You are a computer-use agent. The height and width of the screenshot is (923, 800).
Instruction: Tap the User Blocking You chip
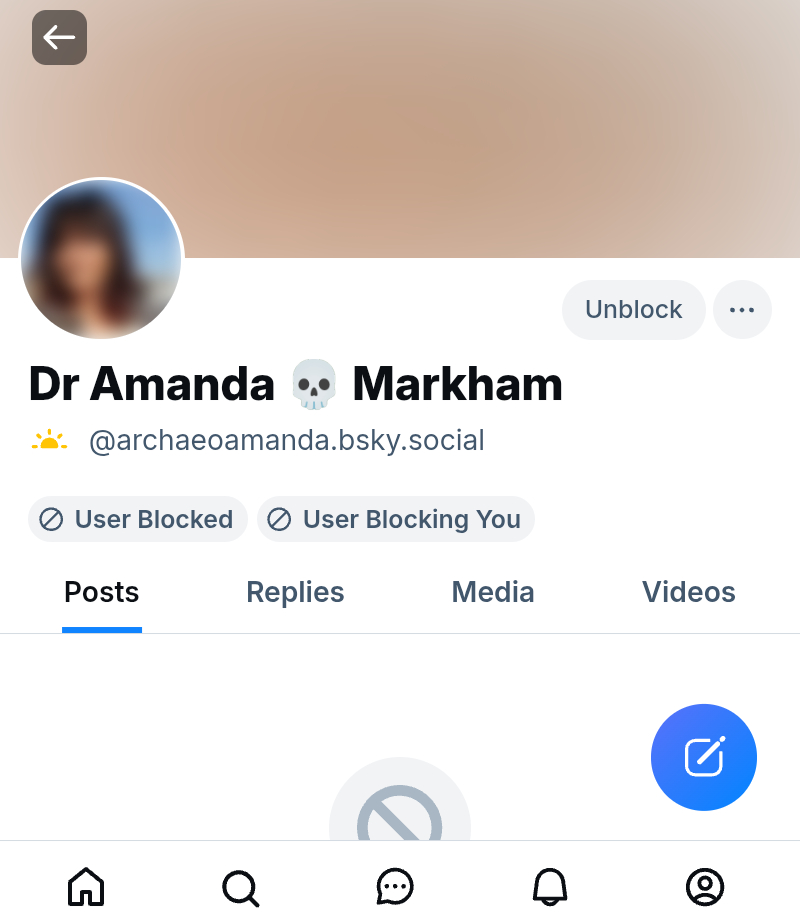396,520
